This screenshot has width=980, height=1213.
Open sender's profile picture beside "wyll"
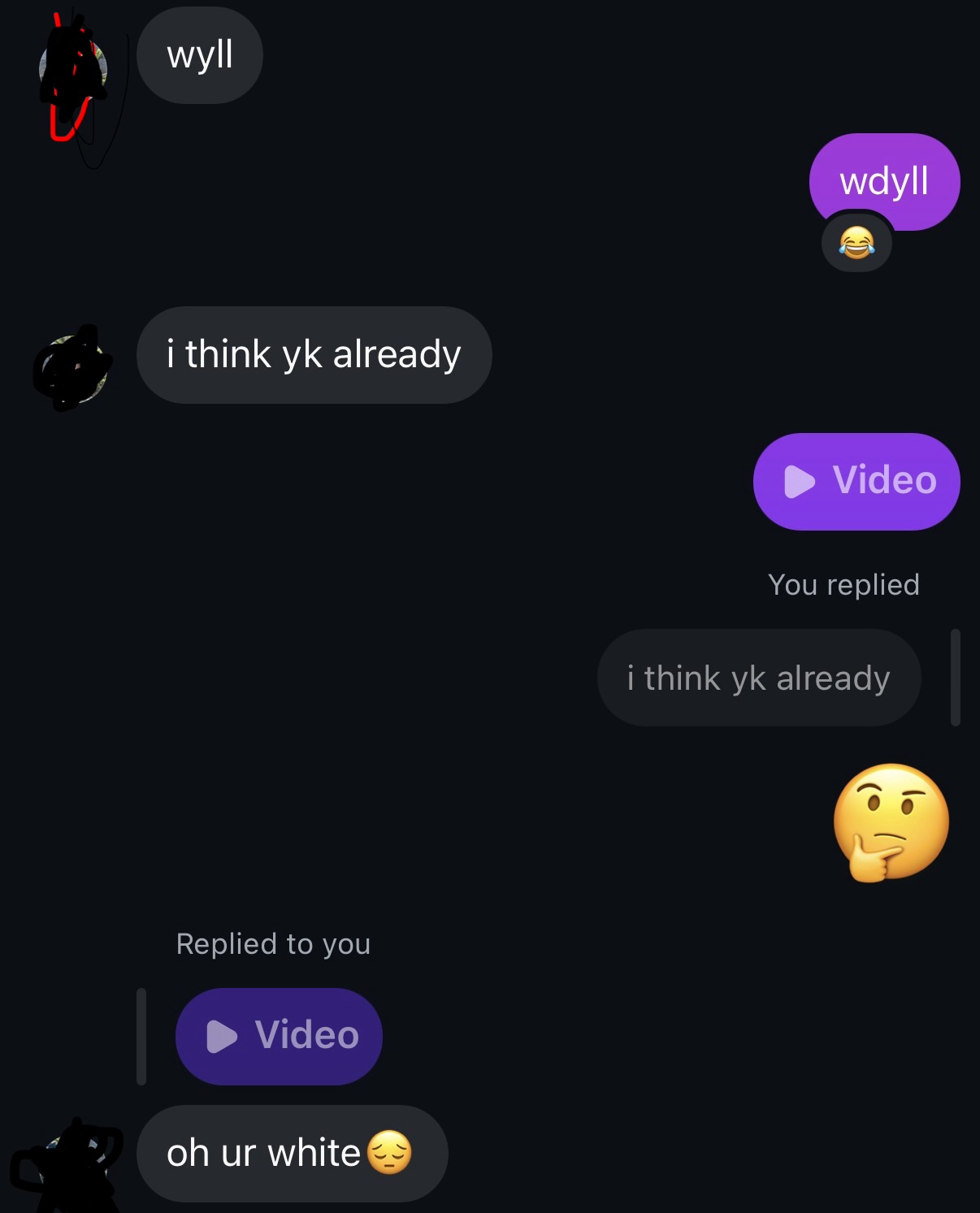click(x=73, y=71)
